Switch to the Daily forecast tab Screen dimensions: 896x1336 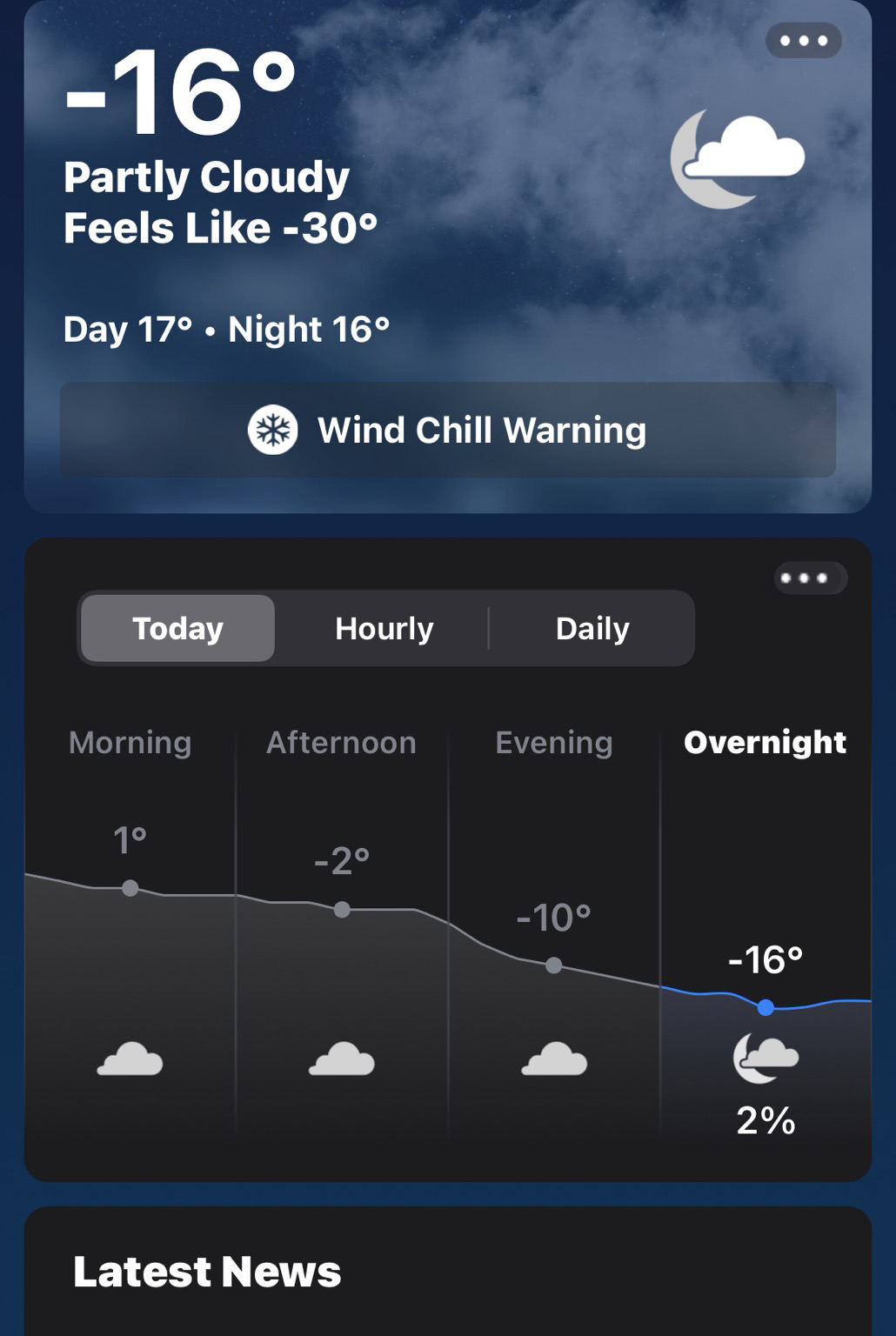592,628
